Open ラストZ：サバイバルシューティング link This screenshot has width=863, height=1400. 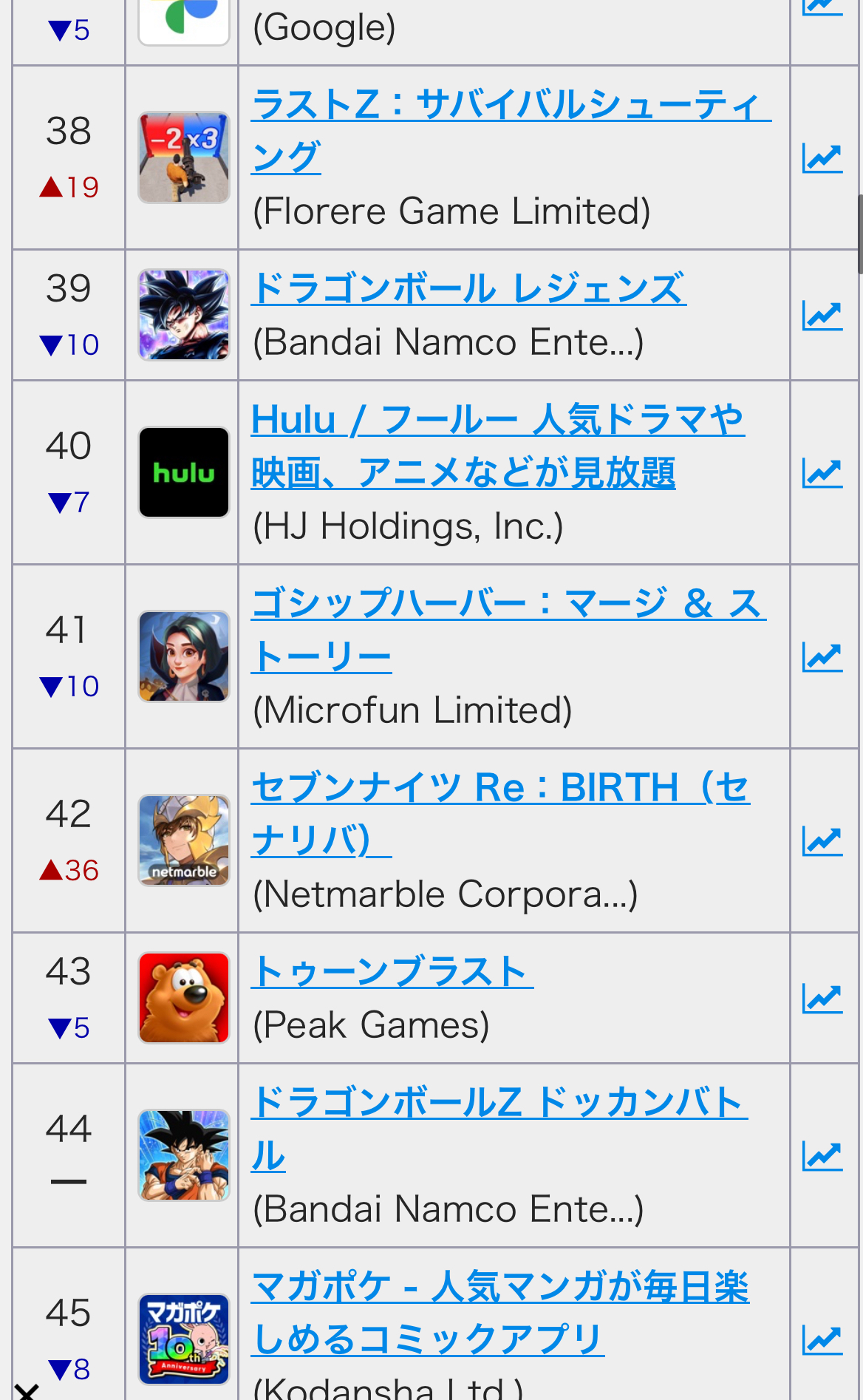510,105
